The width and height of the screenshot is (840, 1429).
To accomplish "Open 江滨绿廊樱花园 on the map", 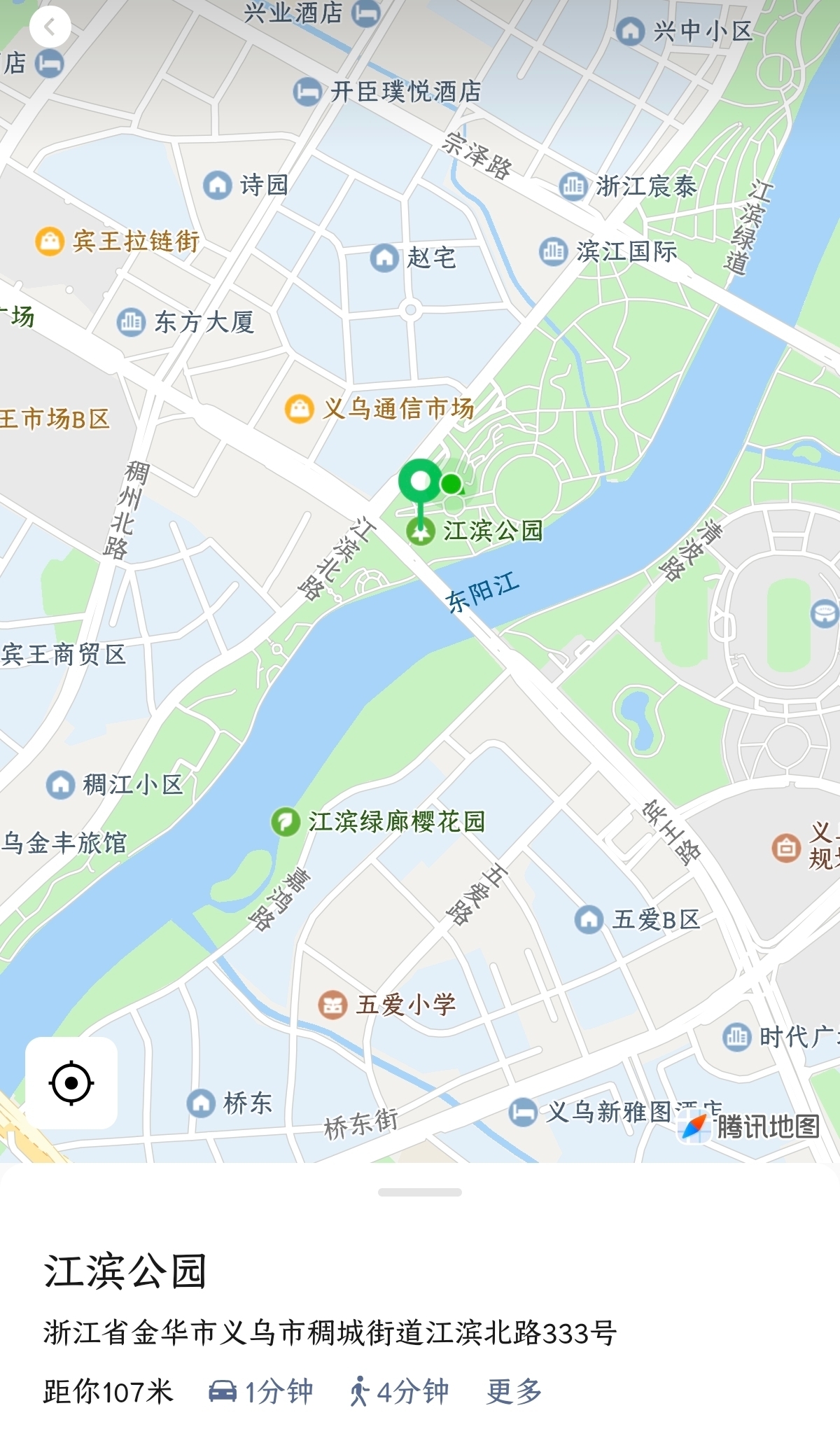I will coord(286,821).
